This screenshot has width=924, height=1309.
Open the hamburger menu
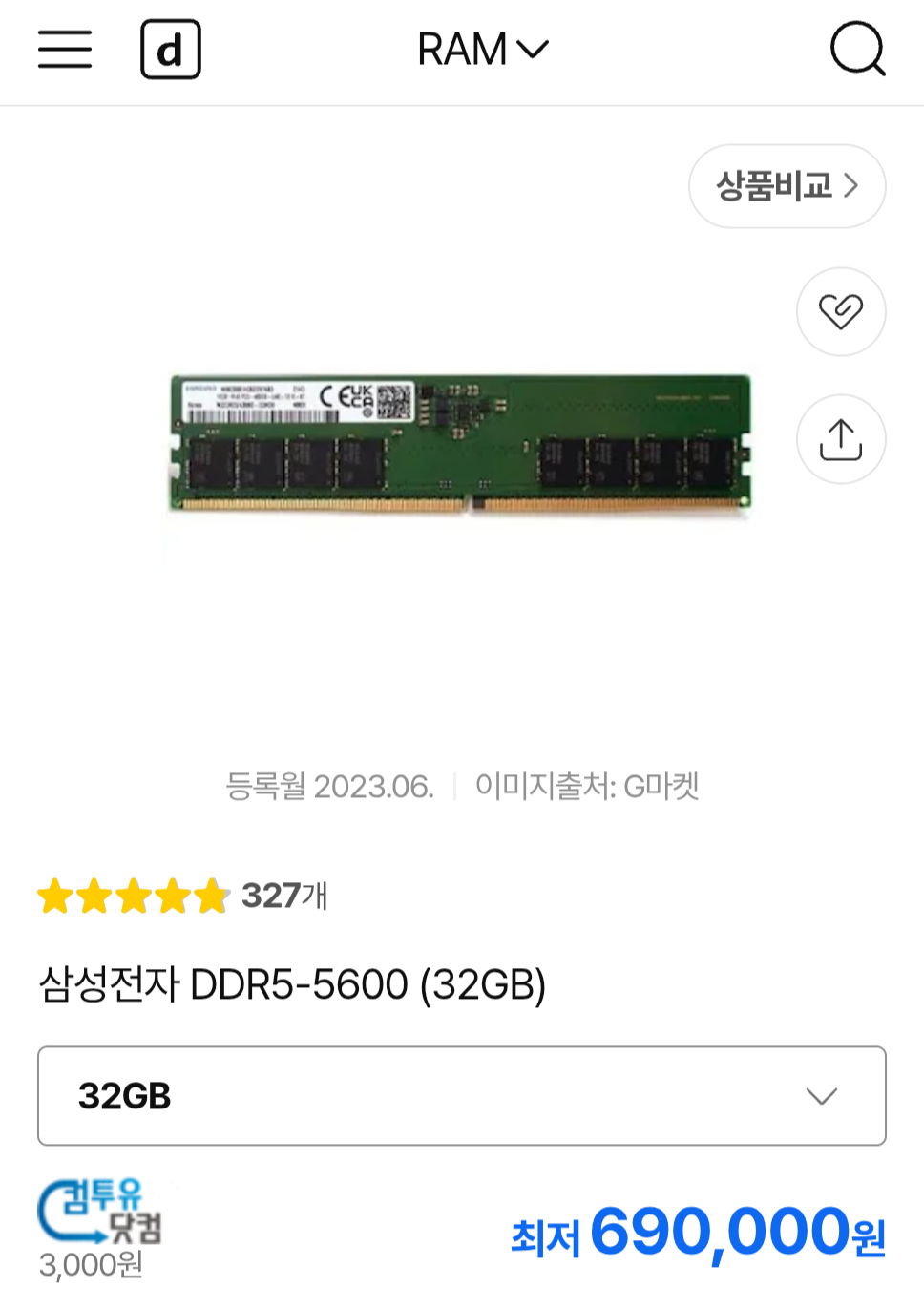point(65,49)
